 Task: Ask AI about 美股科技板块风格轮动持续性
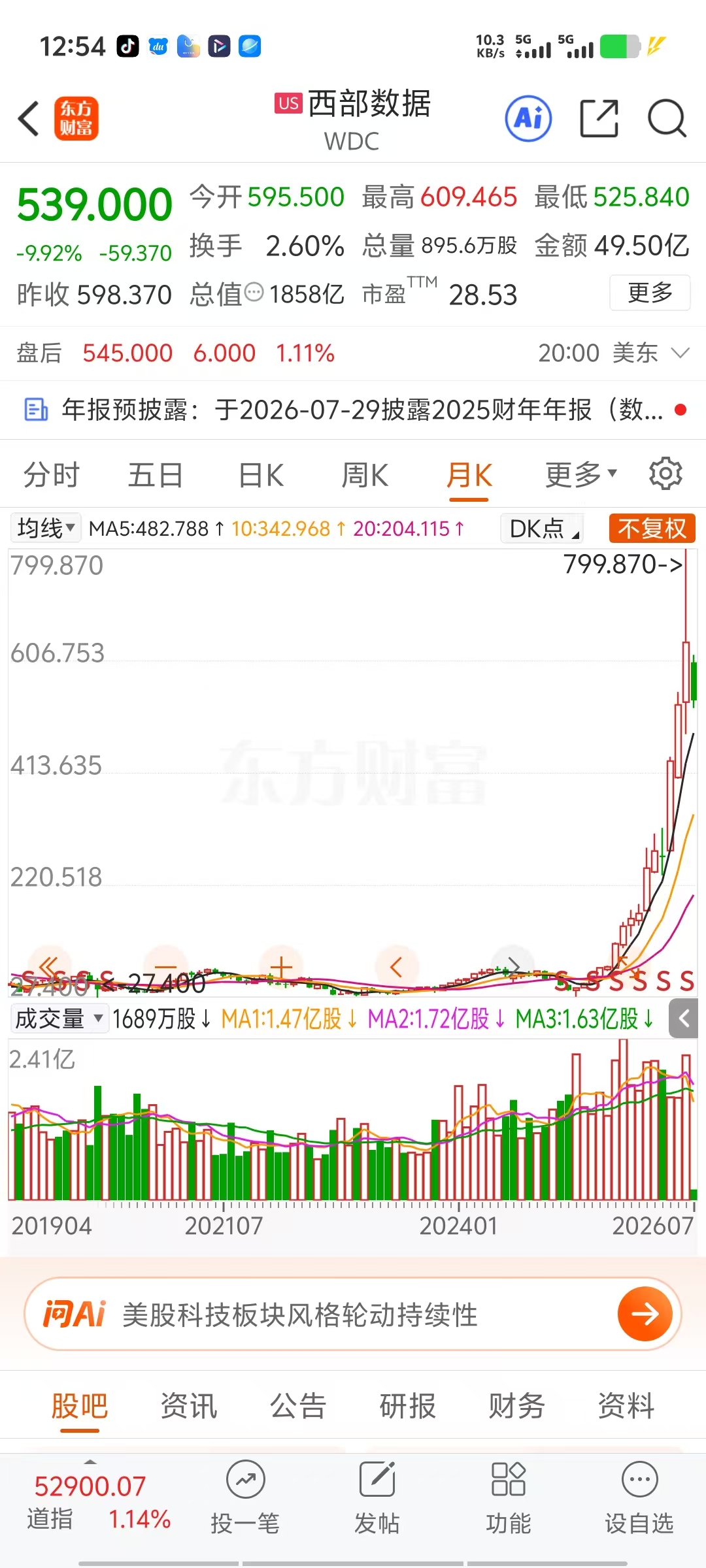(x=353, y=1314)
